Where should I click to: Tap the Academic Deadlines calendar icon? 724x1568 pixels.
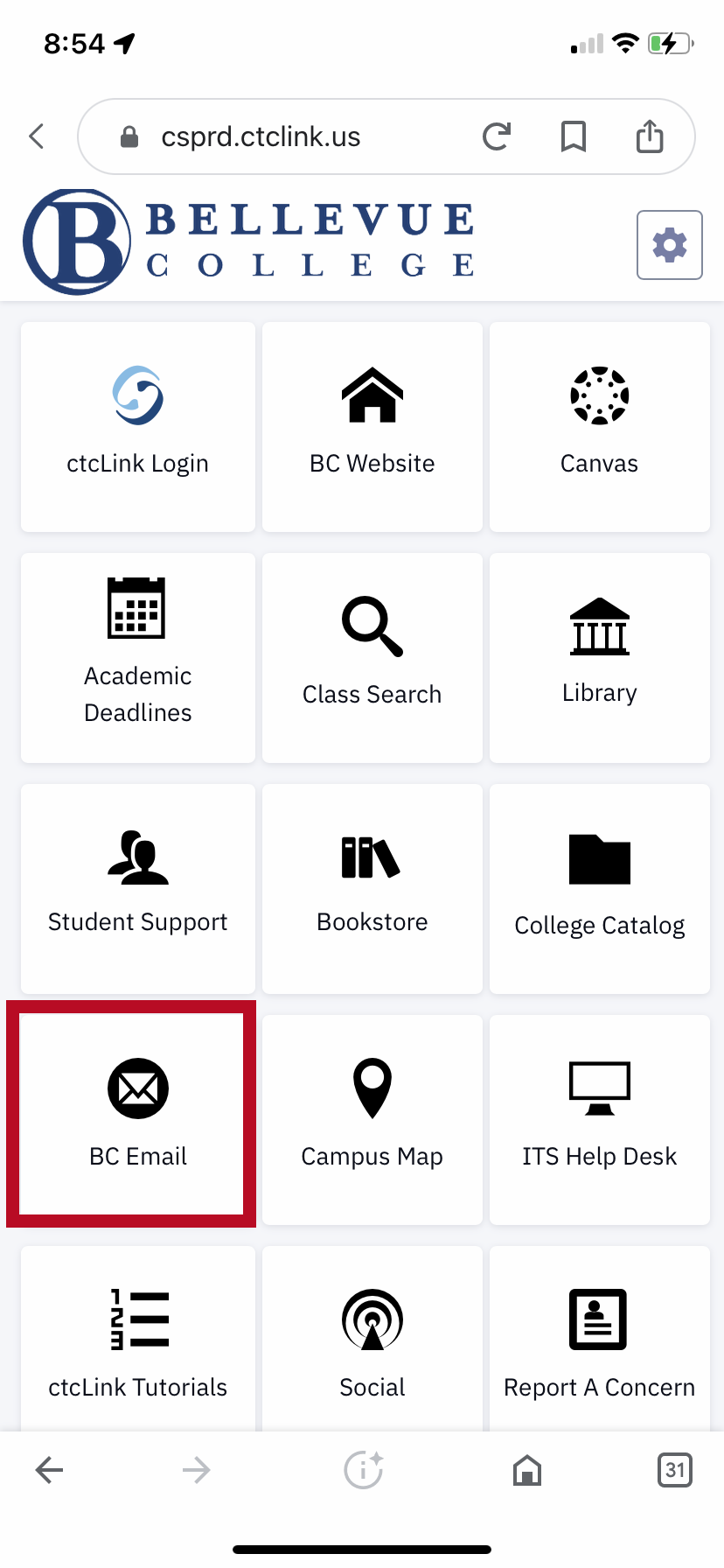point(137,606)
